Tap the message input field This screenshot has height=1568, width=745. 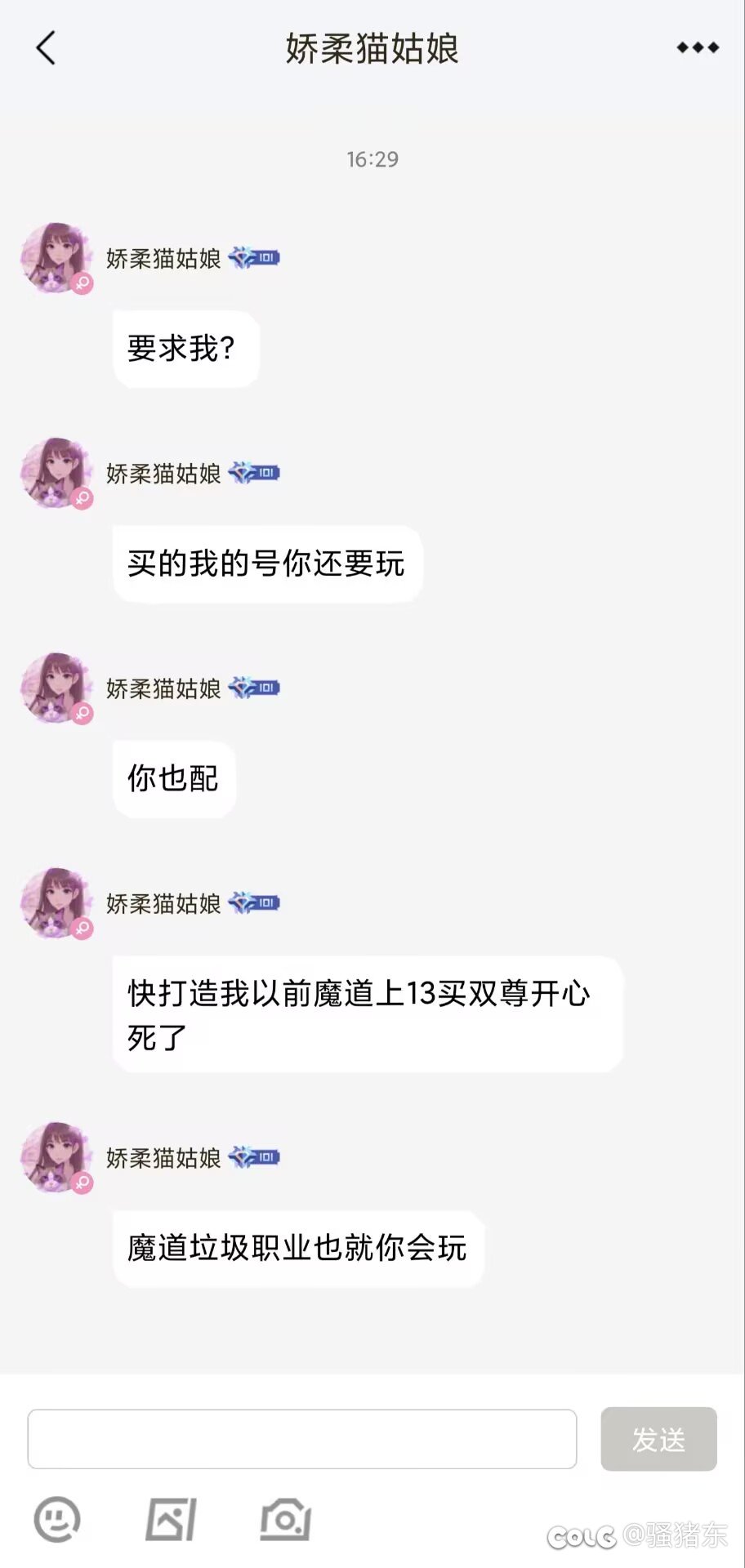click(x=302, y=1439)
